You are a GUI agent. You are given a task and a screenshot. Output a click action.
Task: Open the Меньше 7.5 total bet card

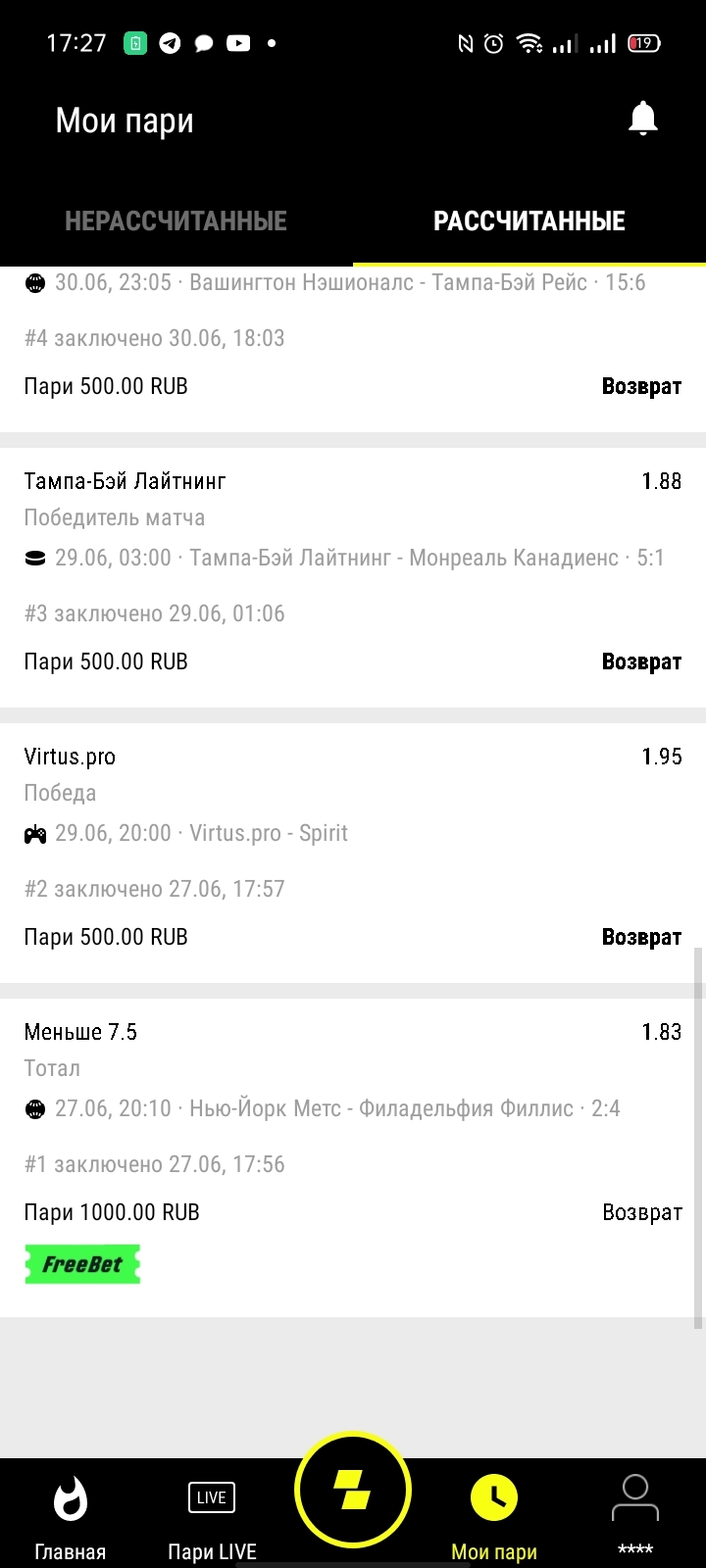[x=353, y=1157]
